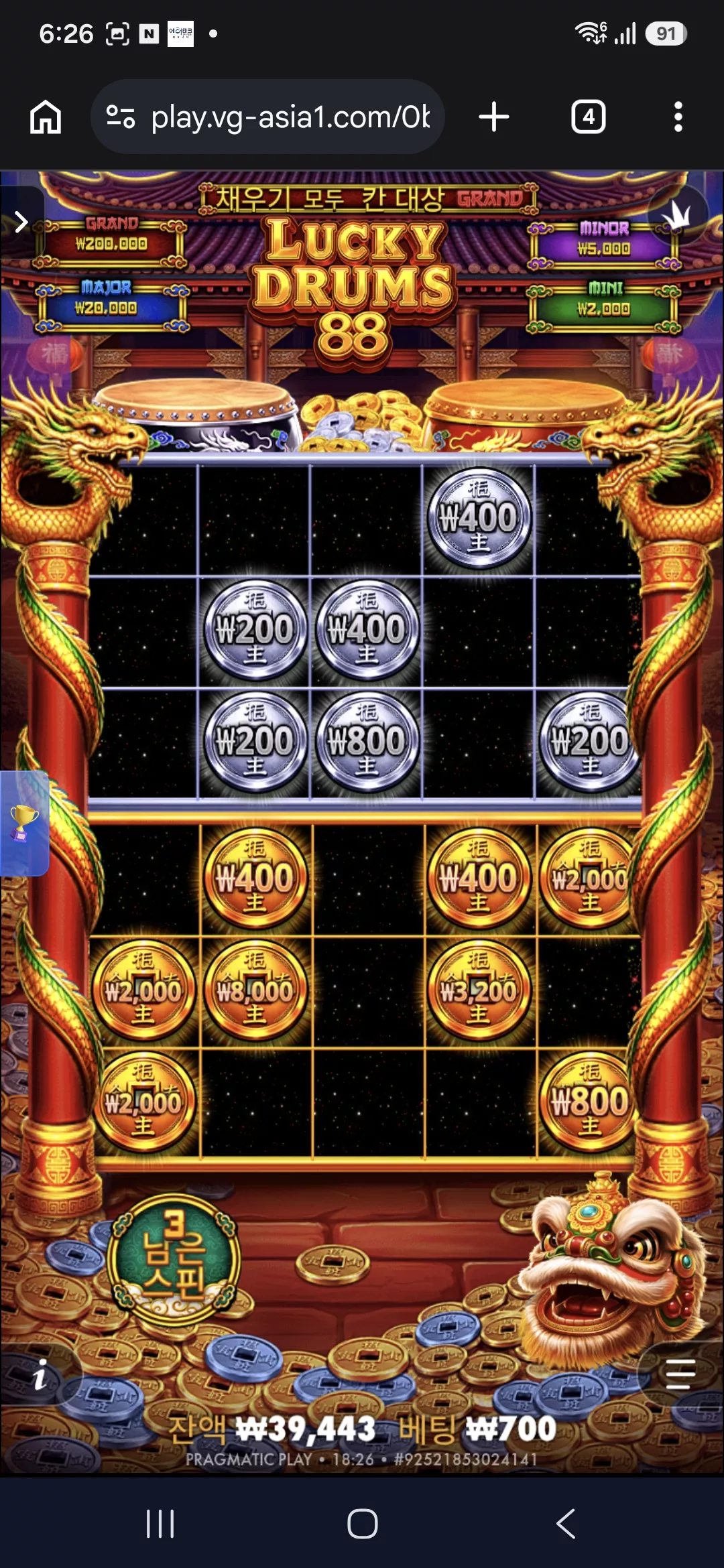Open the trophy tournament tab
Screen dimensions: 724x1568
(24, 824)
